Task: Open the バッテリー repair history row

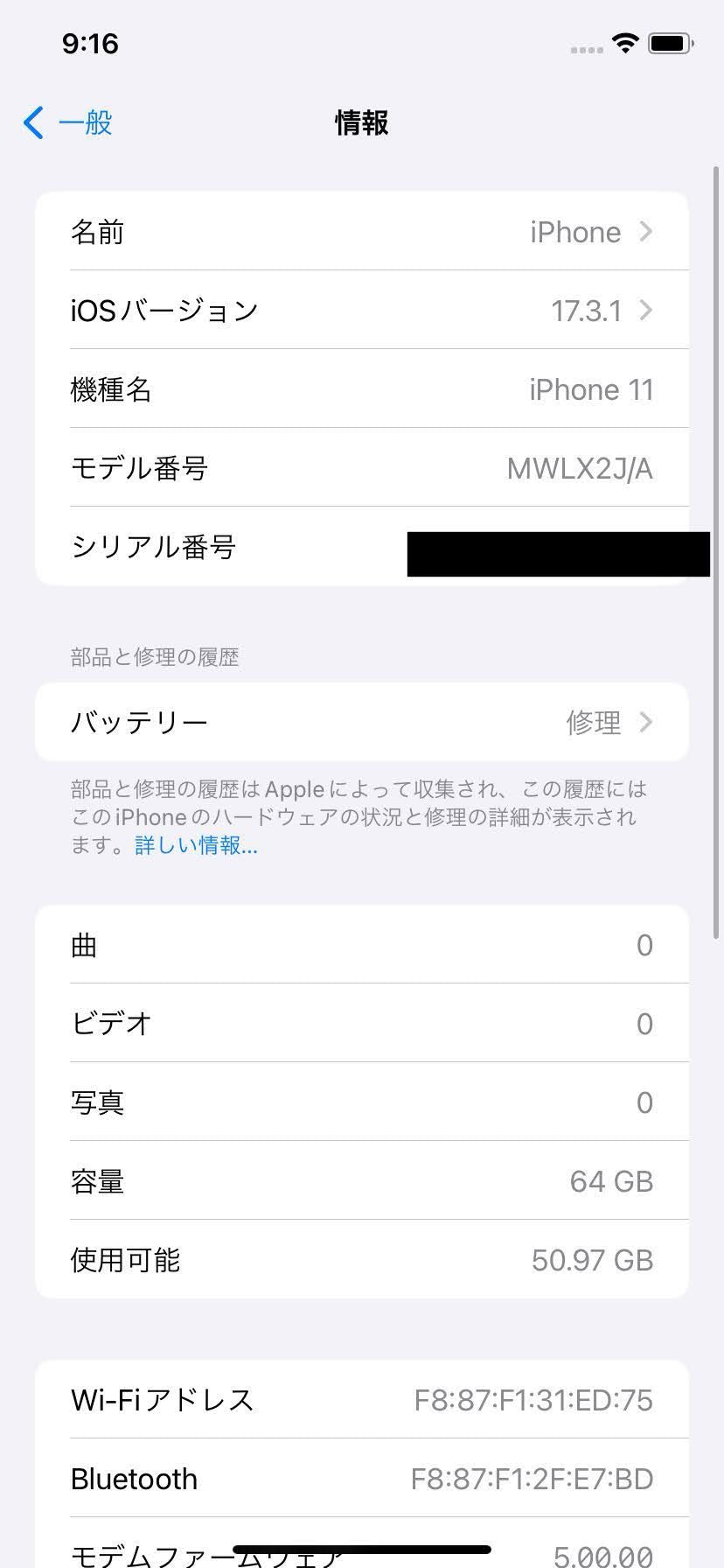Action: pyautogui.click(x=361, y=723)
